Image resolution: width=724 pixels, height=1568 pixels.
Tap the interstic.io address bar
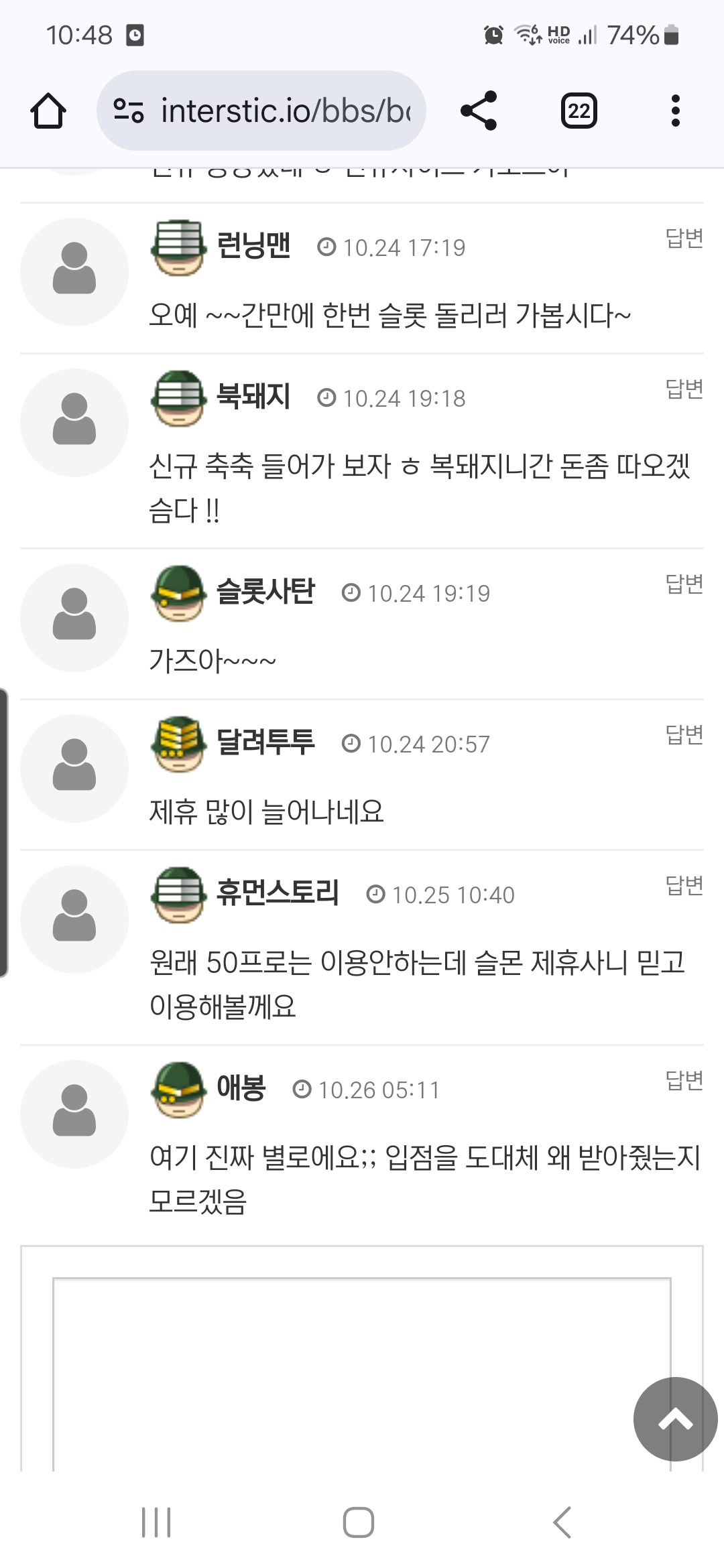[282, 111]
